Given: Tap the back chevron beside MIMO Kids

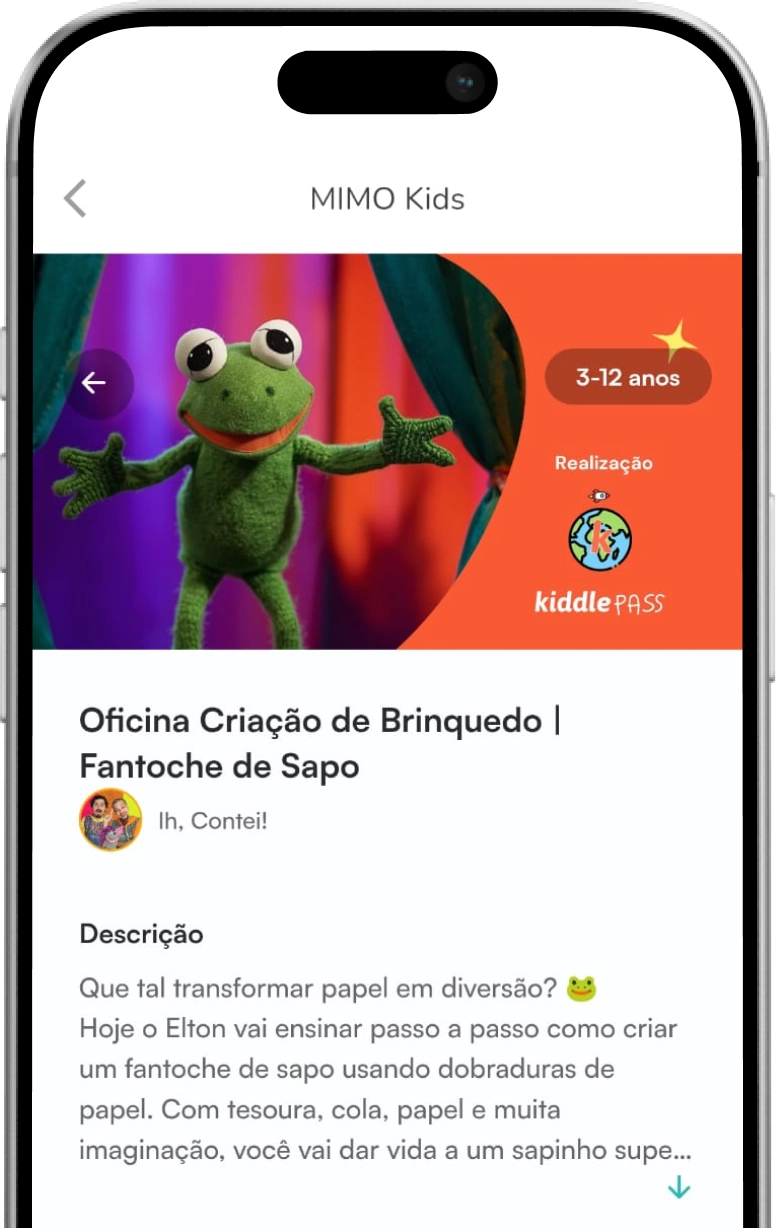Looking at the screenshot, I should coord(75,198).
